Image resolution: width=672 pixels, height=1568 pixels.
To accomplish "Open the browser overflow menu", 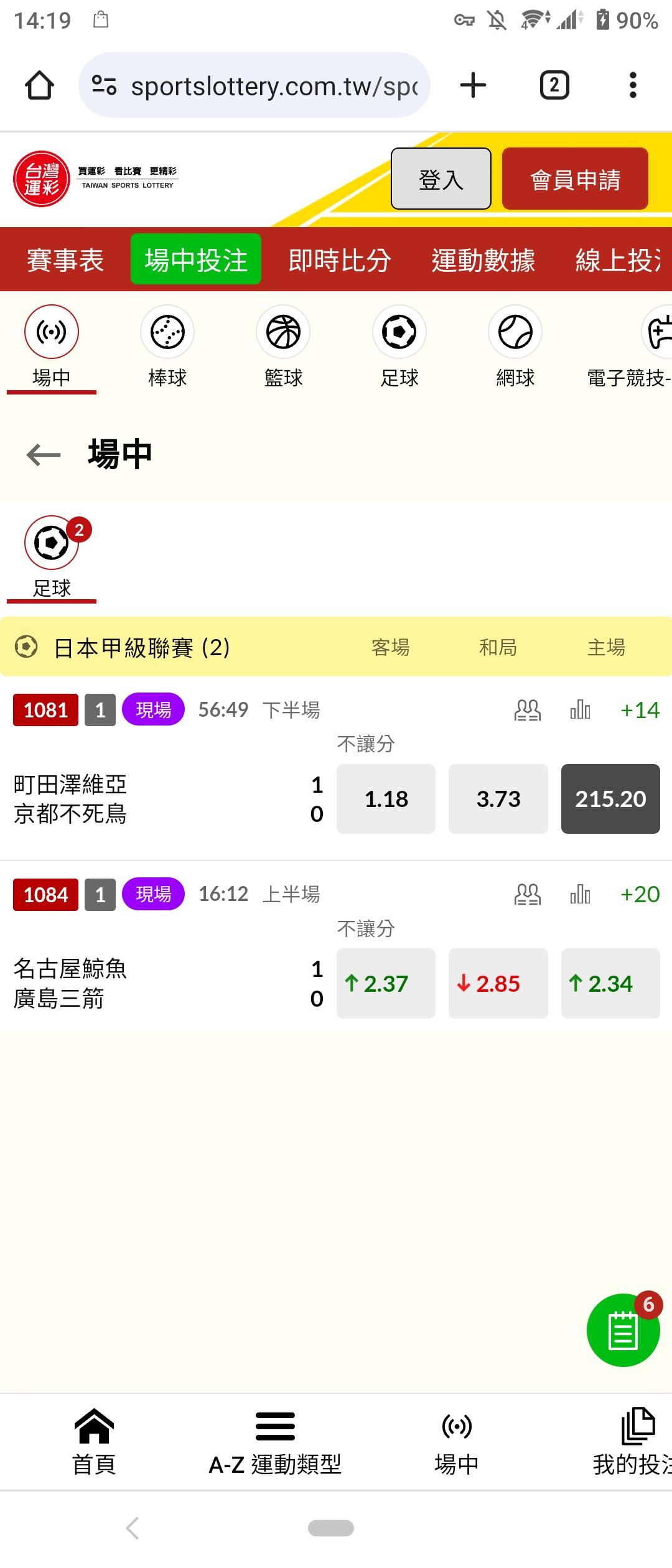I will tap(633, 85).
